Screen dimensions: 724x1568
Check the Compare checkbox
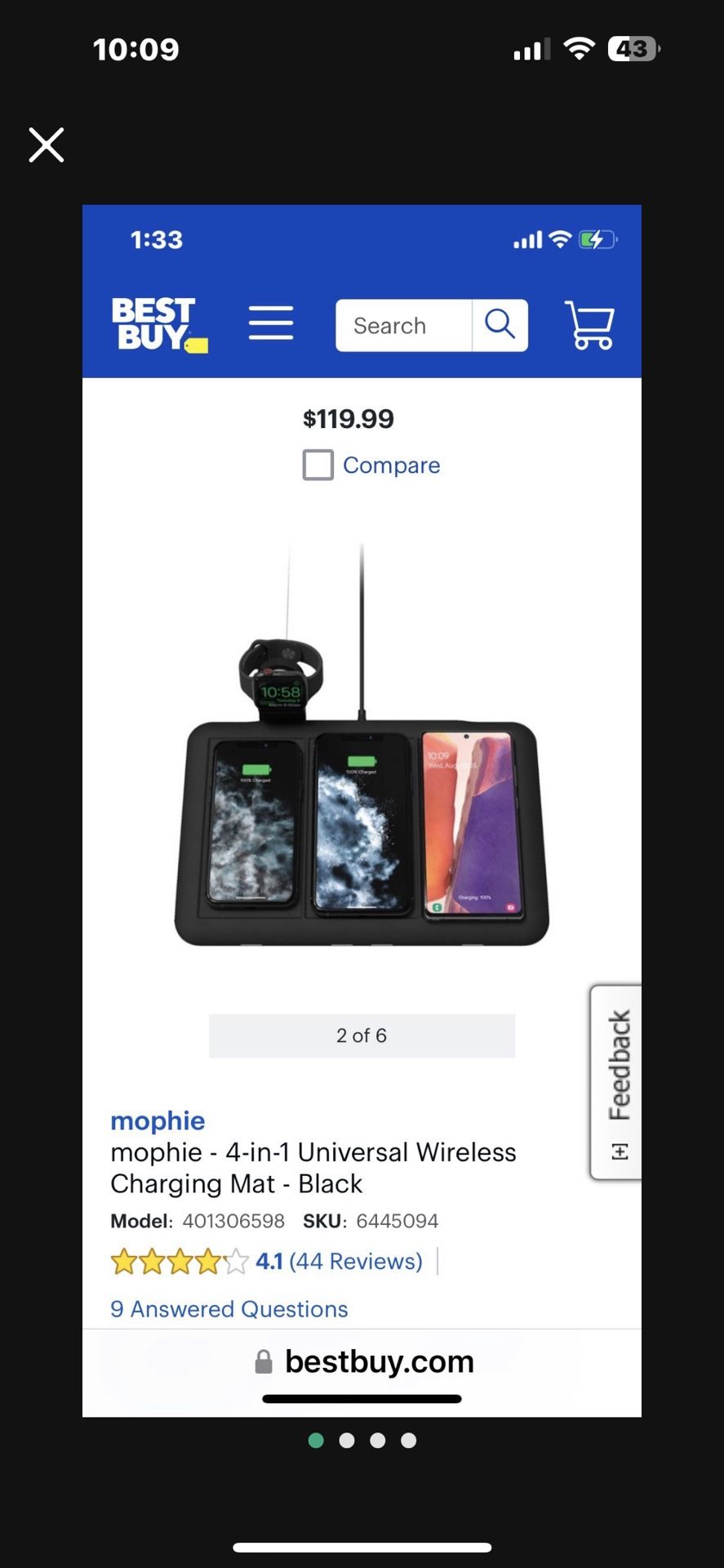pos(318,465)
